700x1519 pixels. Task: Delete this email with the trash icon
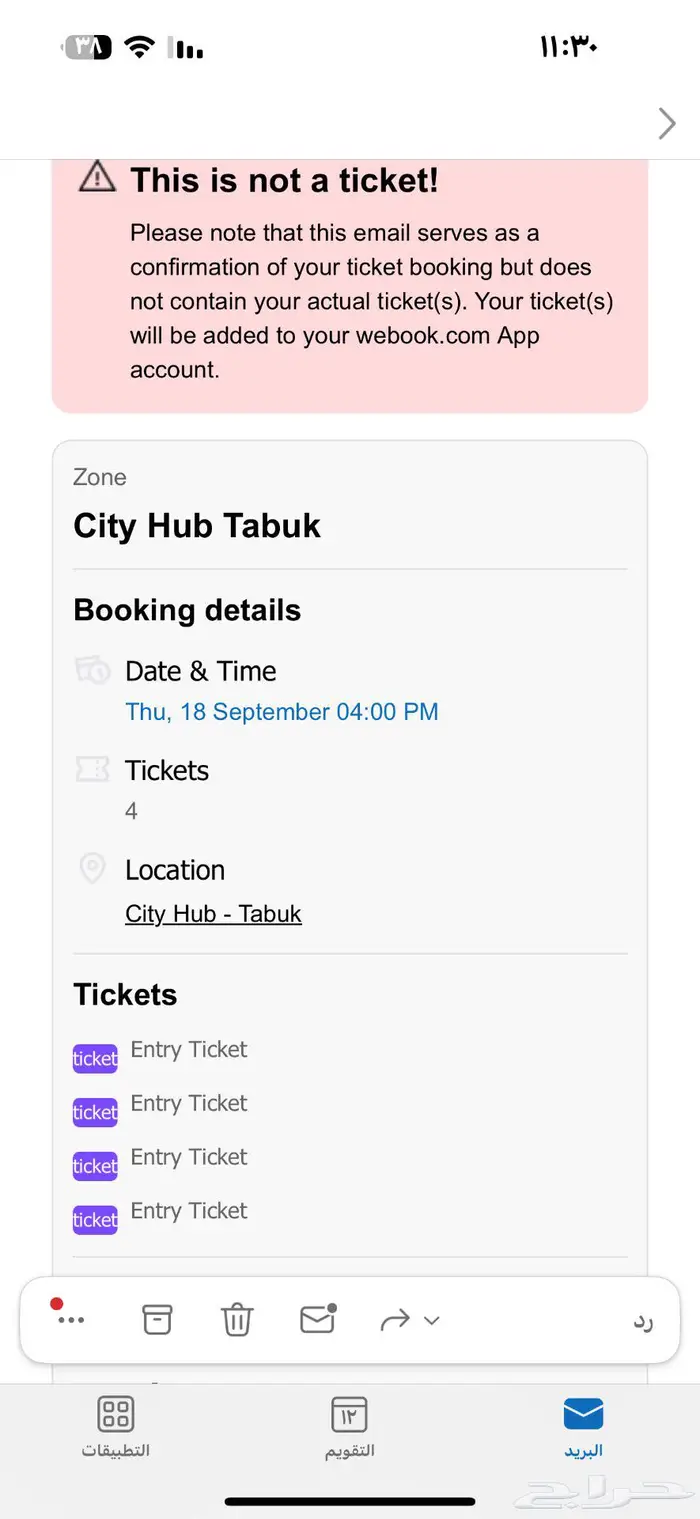coord(237,1320)
